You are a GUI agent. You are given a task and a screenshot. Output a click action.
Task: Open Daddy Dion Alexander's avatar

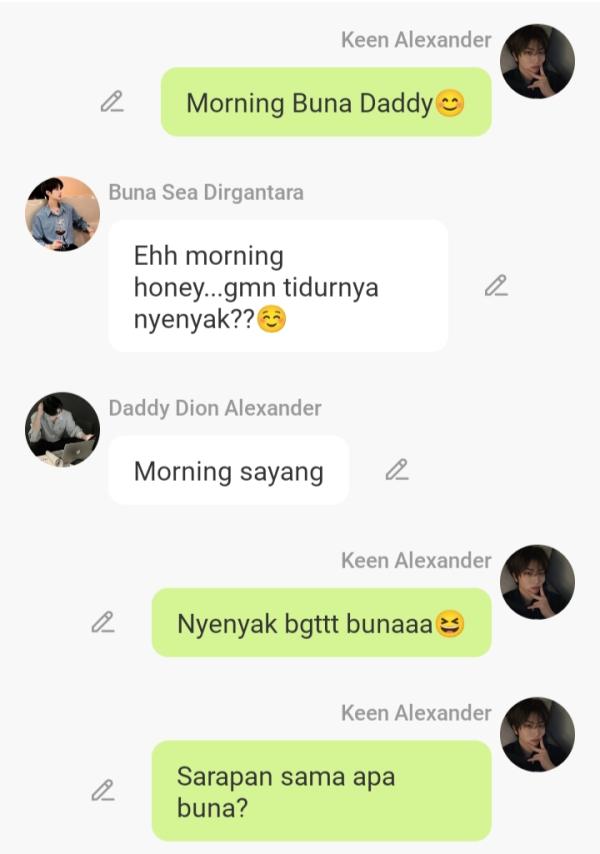[x=62, y=429]
